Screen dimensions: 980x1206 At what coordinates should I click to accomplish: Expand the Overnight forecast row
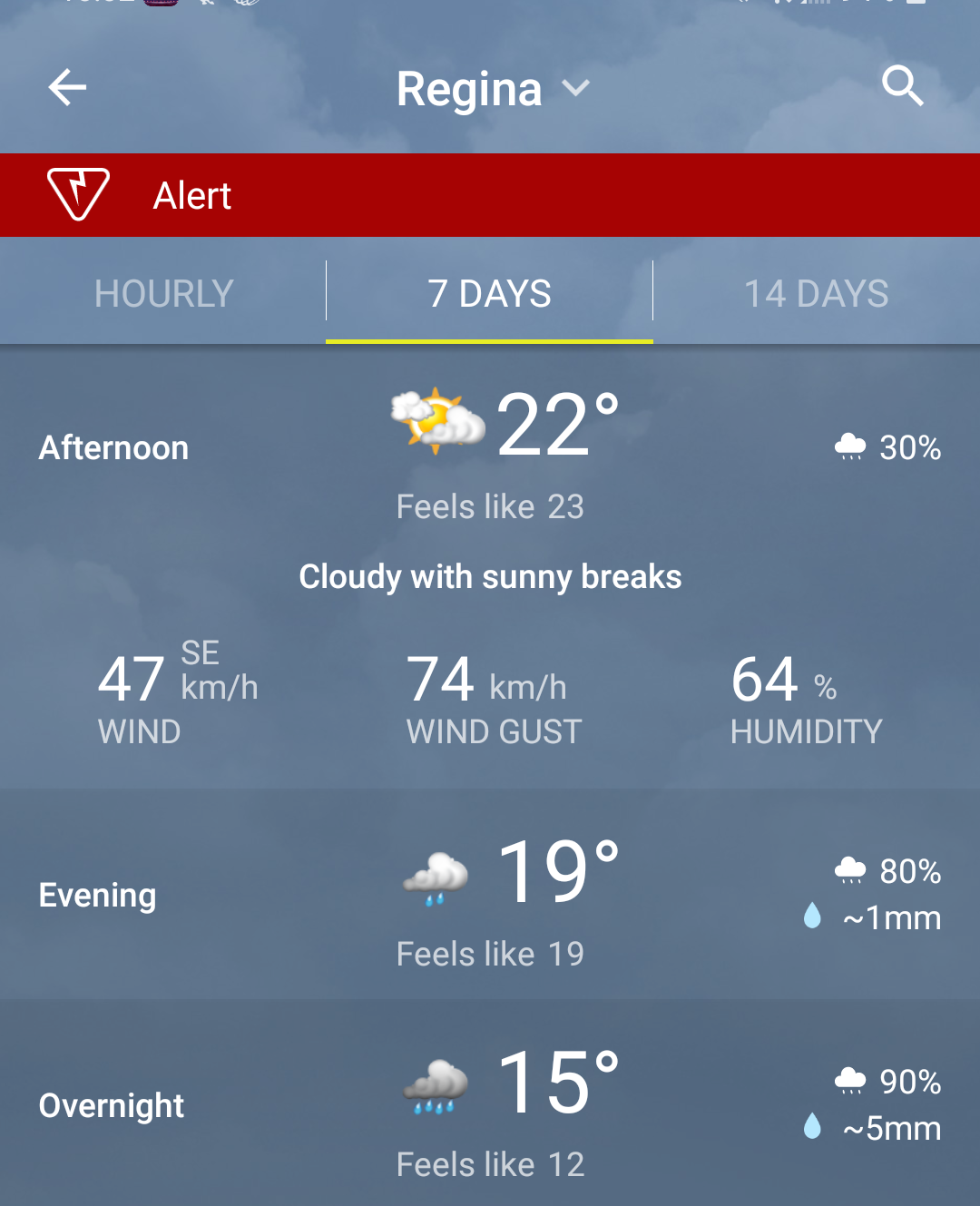click(490, 1104)
